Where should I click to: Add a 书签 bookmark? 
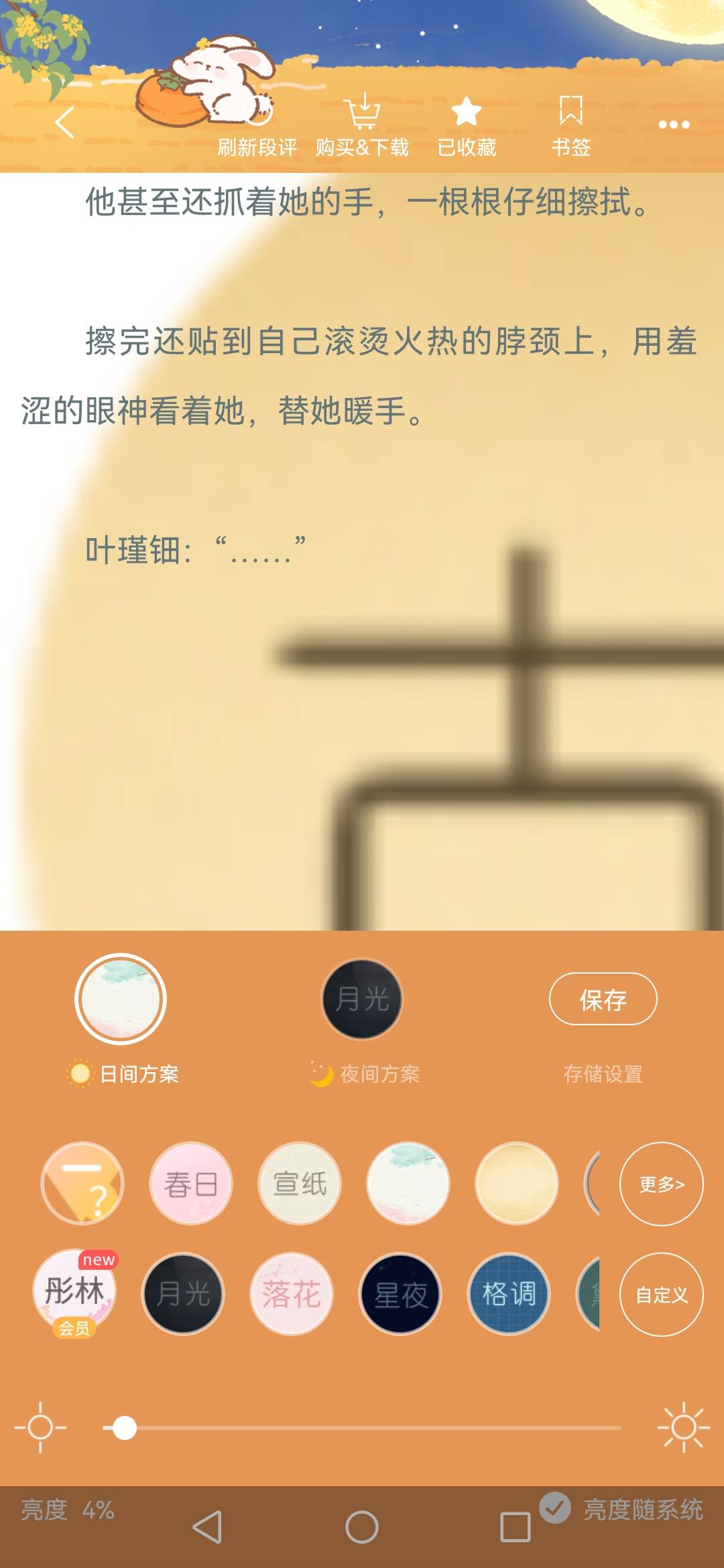(x=570, y=127)
